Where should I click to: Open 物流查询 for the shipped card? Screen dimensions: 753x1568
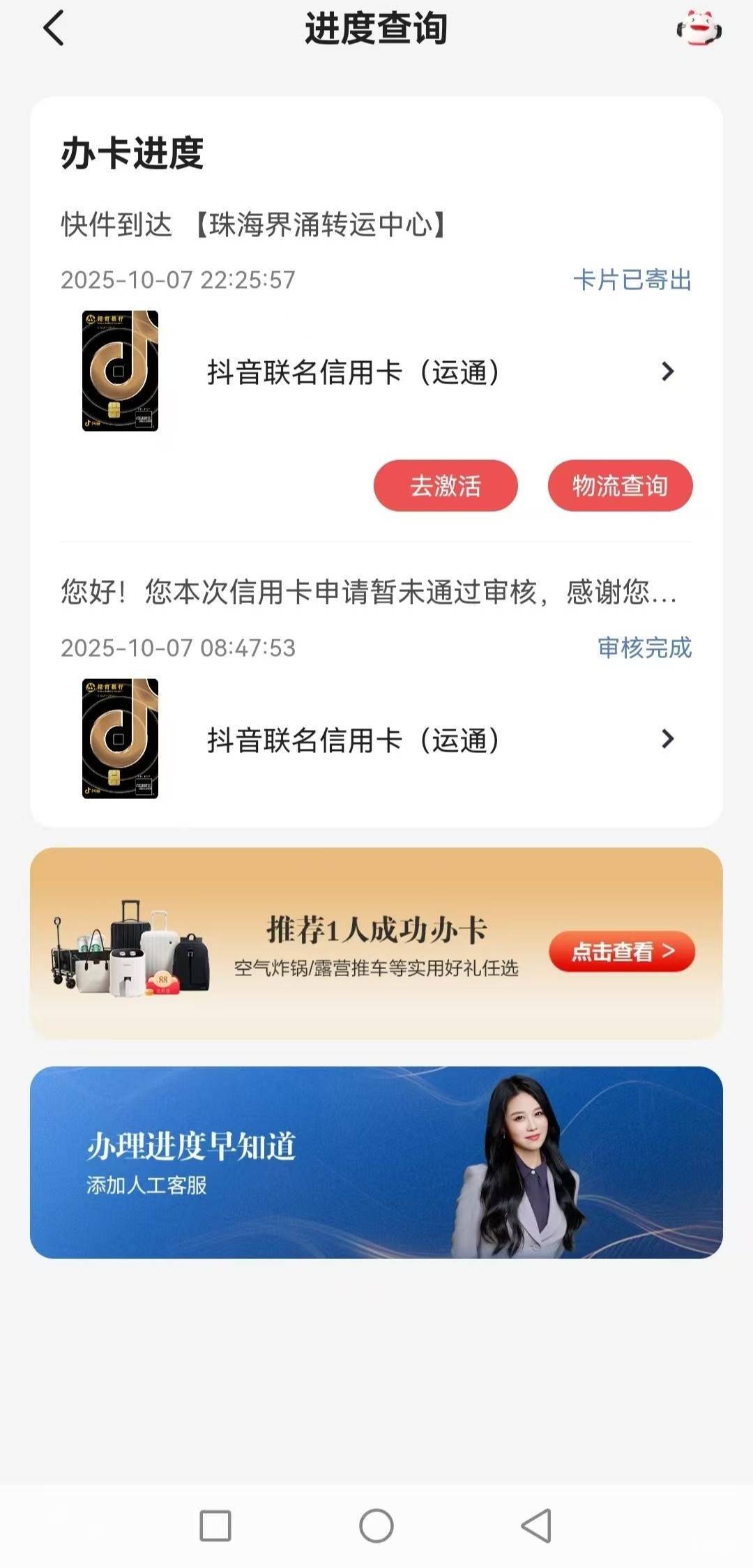[620, 485]
